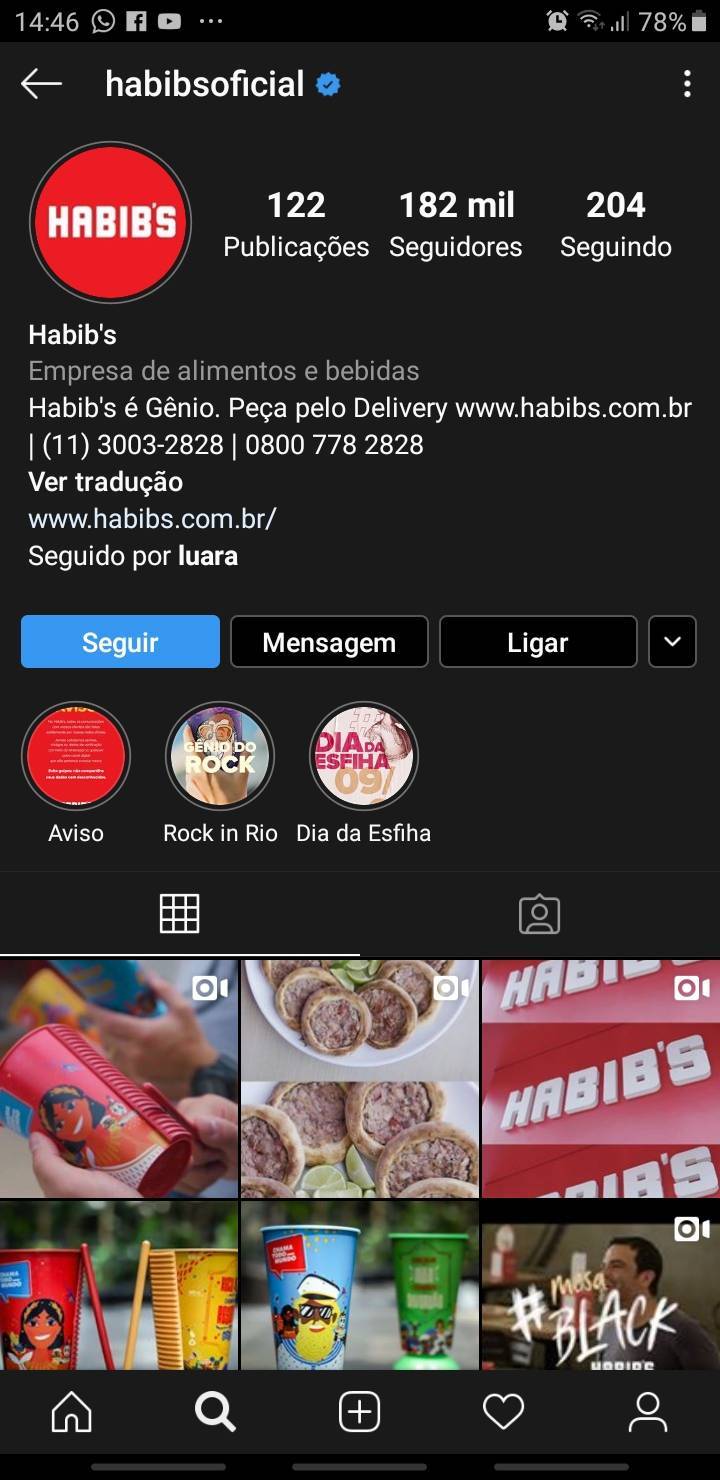Open the home feed icon
The image size is (720, 1480).
click(x=70, y=1412)
